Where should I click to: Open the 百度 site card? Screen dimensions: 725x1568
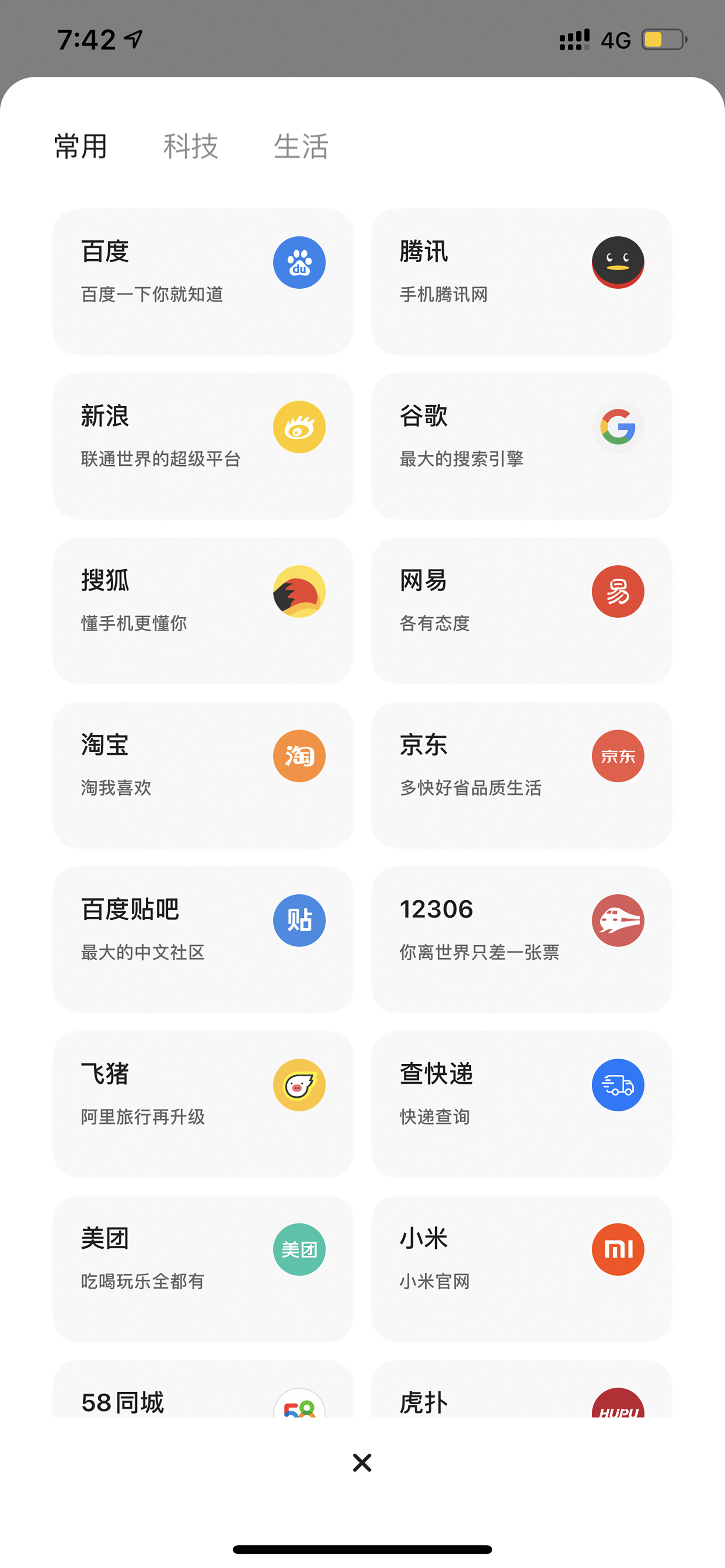point(203,282)
